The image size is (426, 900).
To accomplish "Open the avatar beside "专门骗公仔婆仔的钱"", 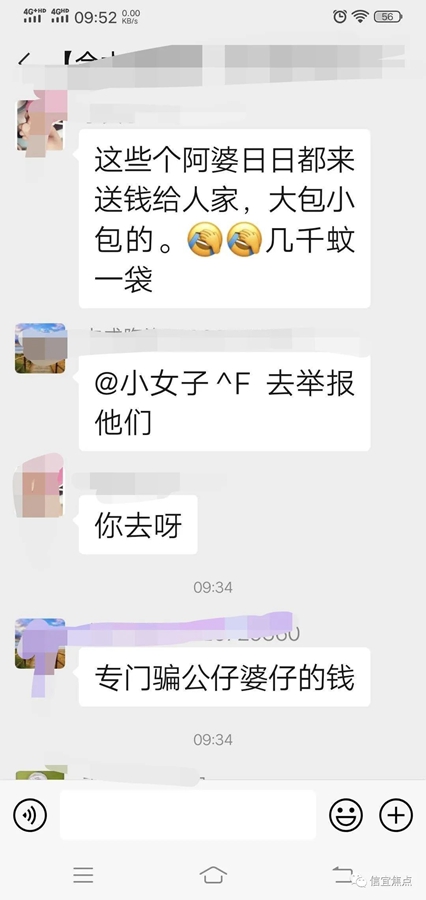I will point(40,643).
